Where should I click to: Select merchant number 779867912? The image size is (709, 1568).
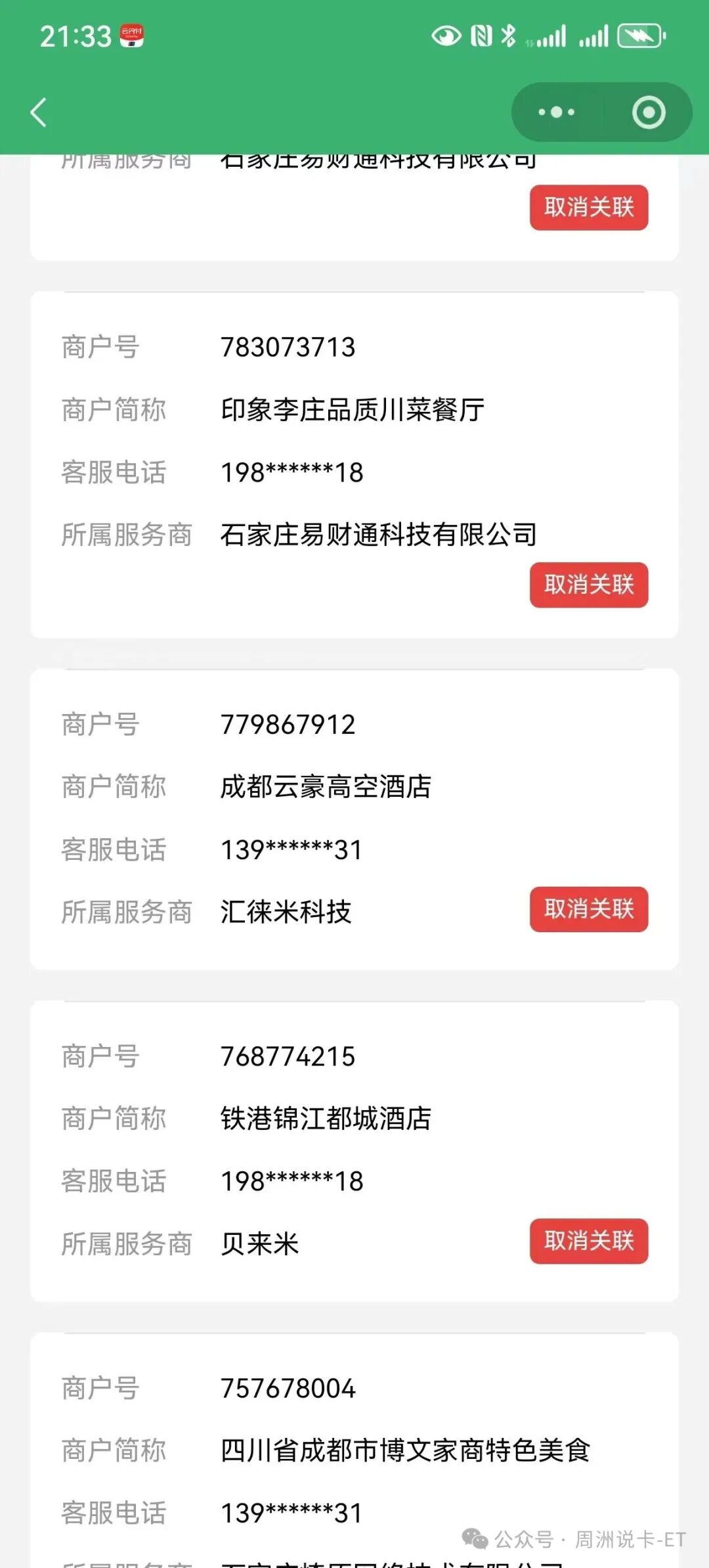[287, 725]
